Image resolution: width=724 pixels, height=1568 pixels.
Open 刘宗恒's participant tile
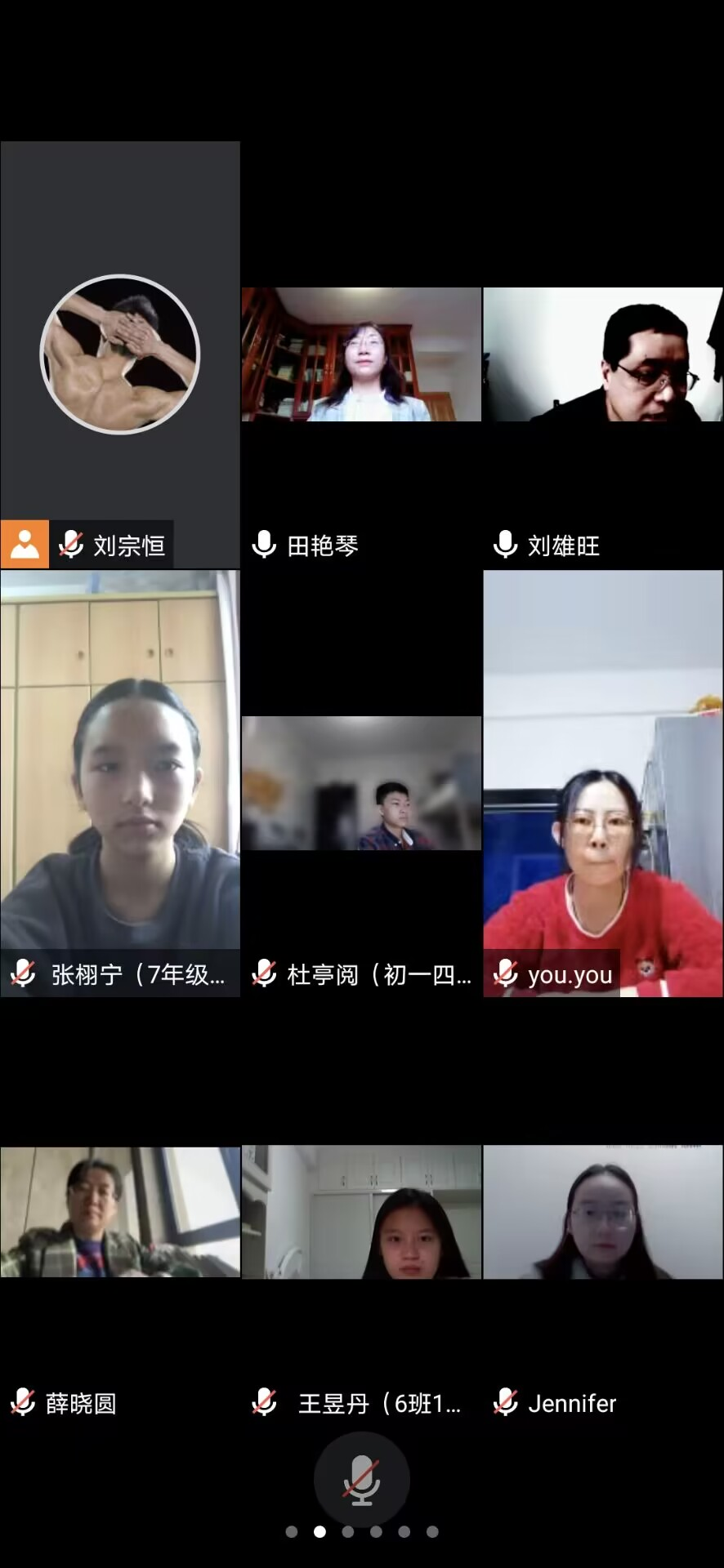tap(120, 354)
